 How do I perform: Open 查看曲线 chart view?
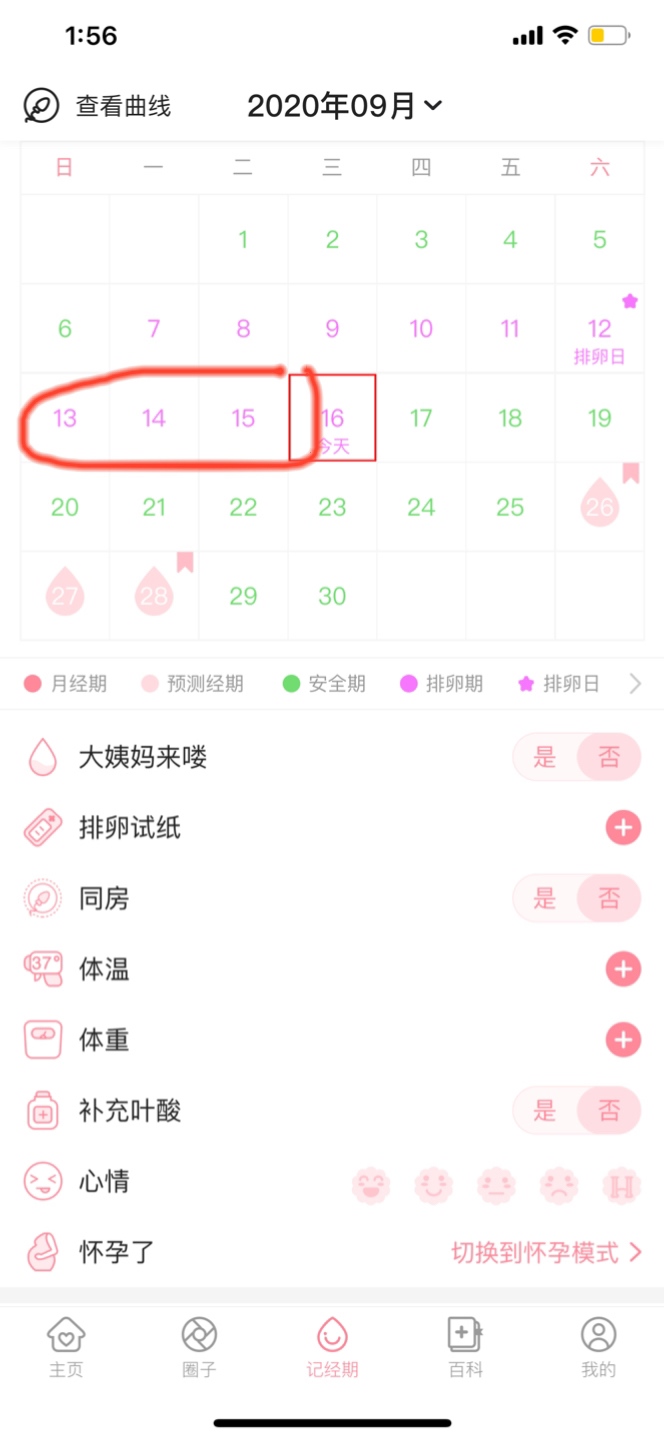[98, 106]
